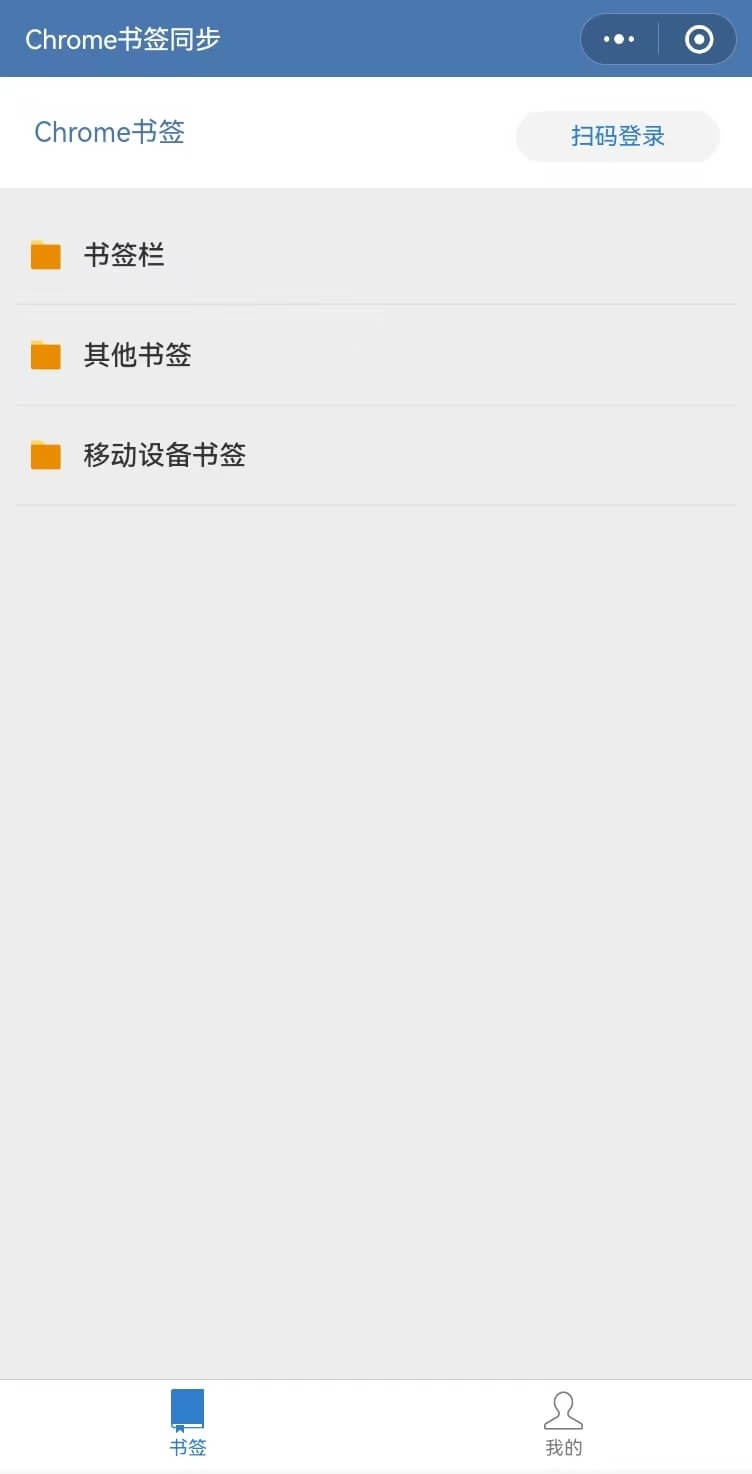Tap the 扫码登录 button

[x=617, y=136]
